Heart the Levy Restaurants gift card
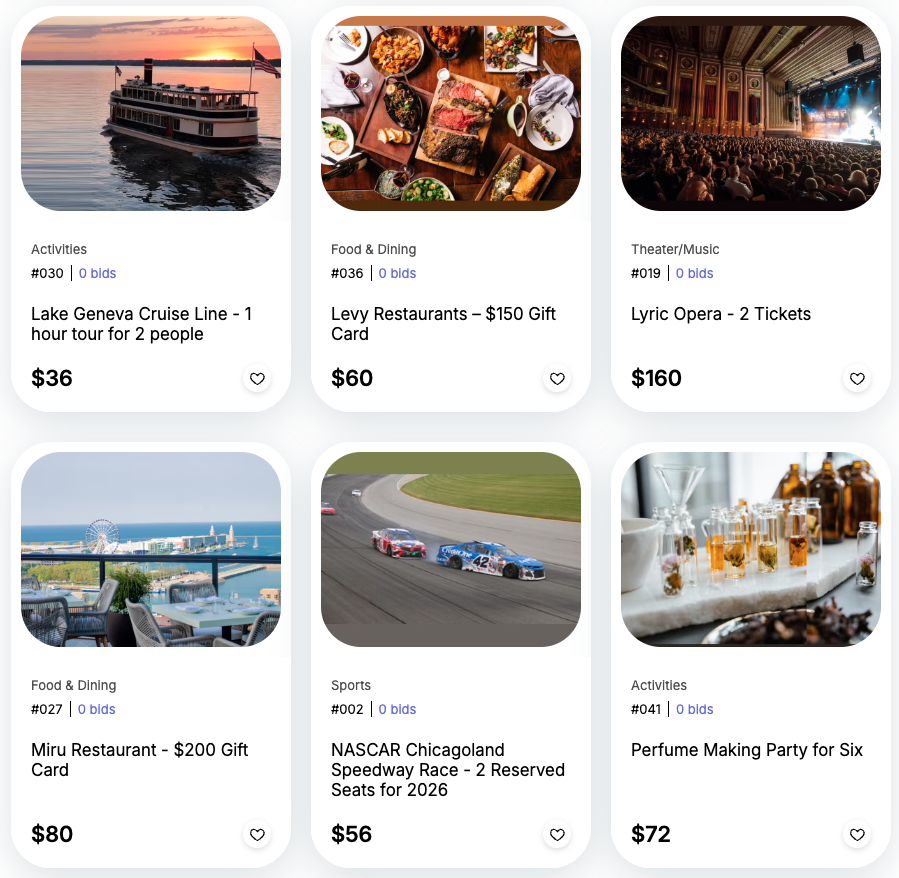899x878 pixels. (557, 378)
